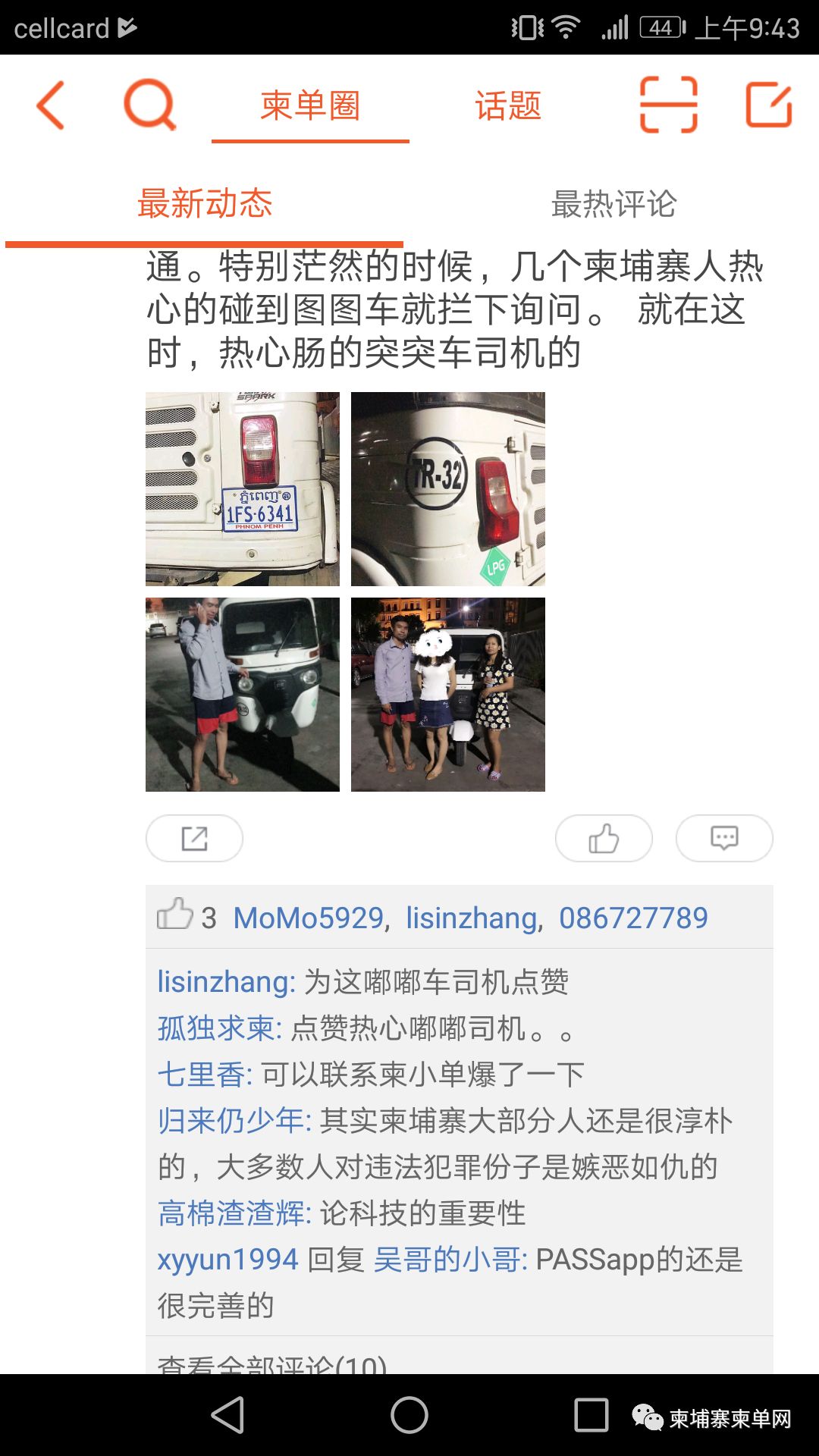819x1456 pixels.
Task: Compose a new post
Action: [x=769, y=105]
